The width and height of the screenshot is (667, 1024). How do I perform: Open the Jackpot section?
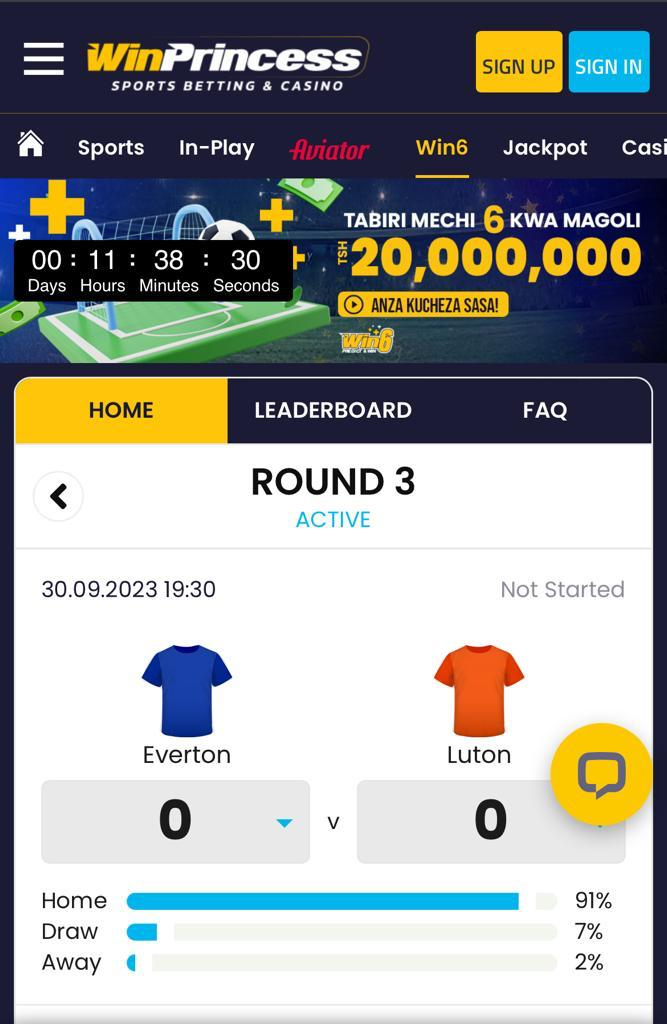[544, 148]
